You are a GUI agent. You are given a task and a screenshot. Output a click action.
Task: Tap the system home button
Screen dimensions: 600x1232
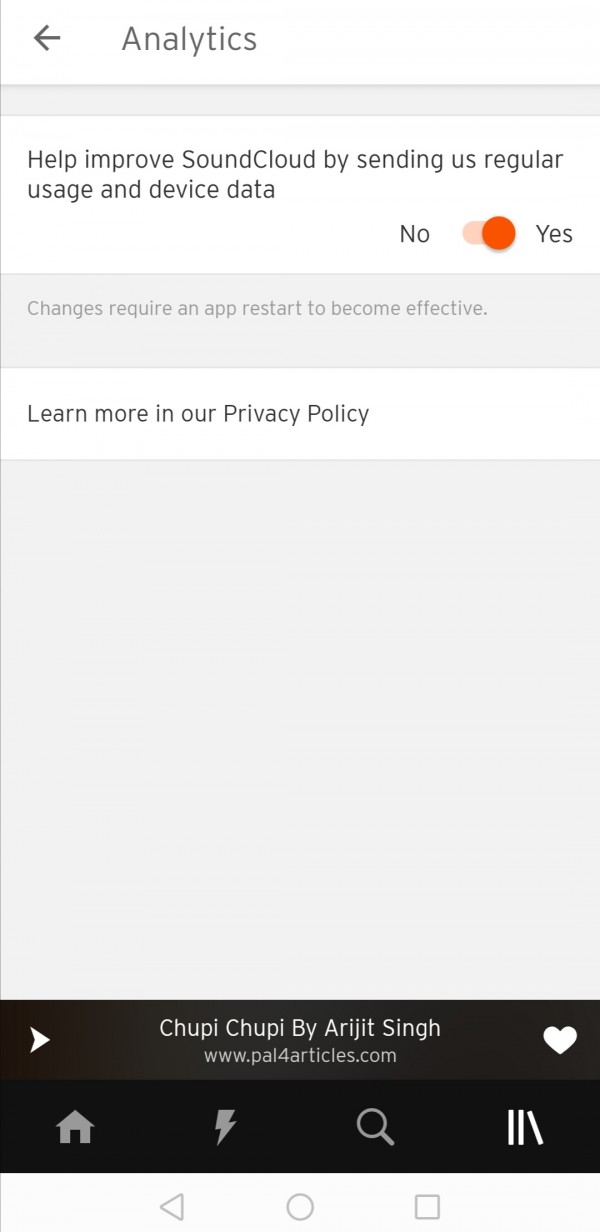(300, 1206)
